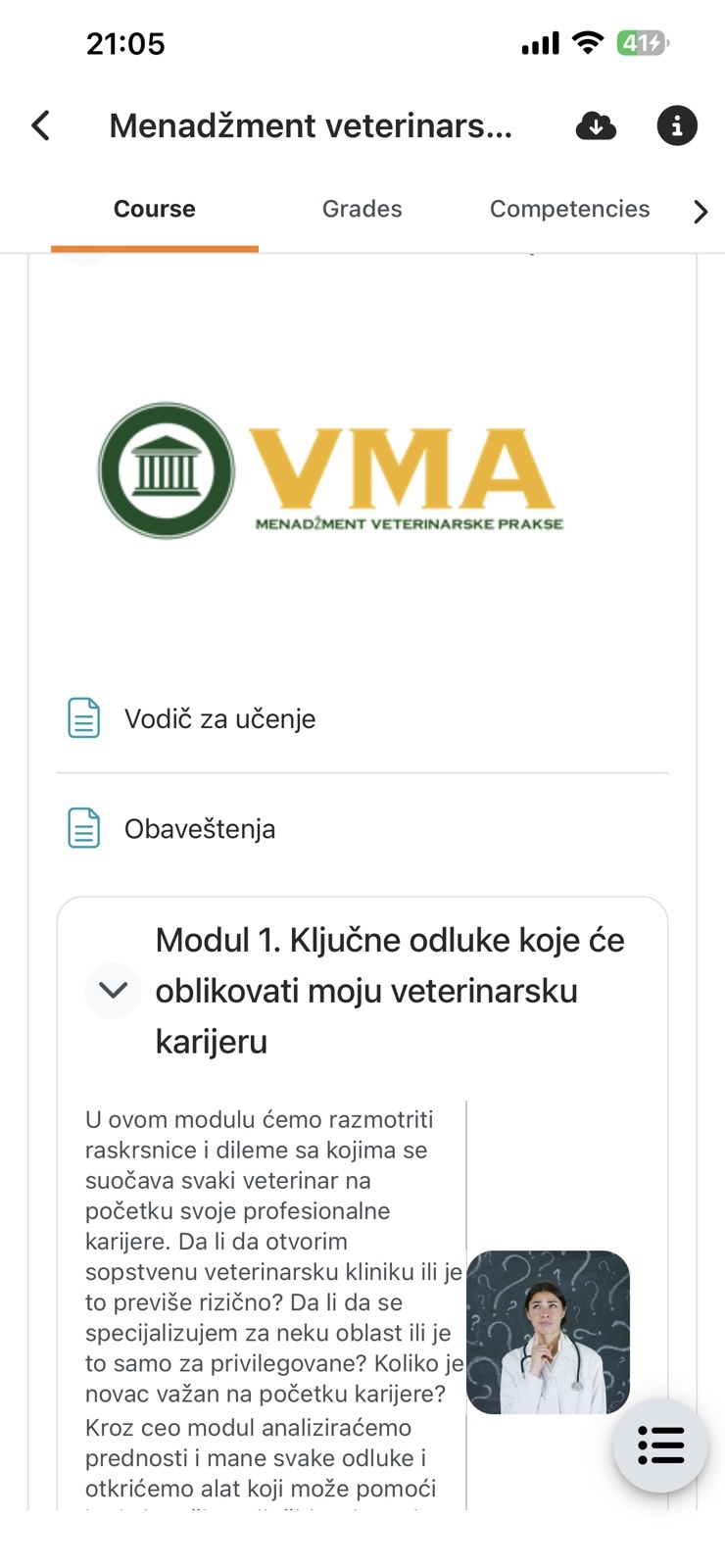Go back to the previous screen
725x1568 pixels.
(40, 125)
